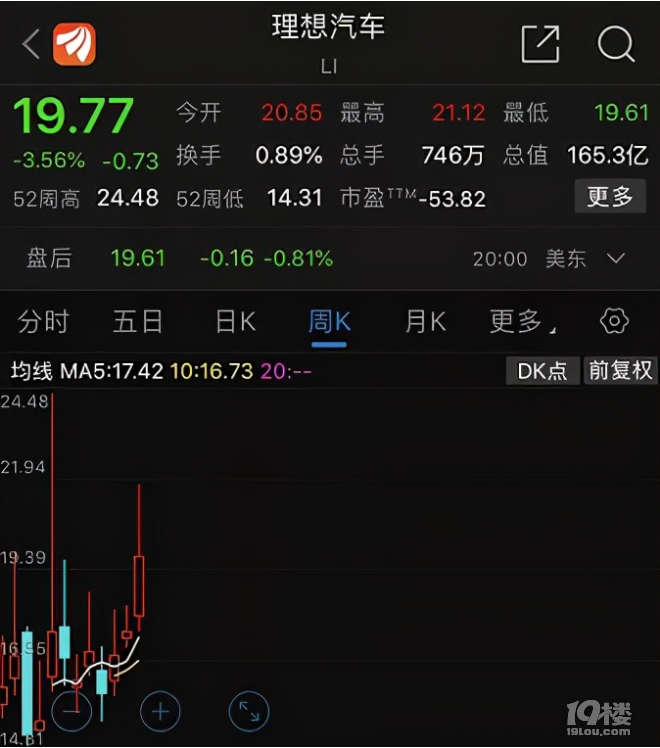
Task: Go back using the arrow
Action: click(x=31, y=44)
